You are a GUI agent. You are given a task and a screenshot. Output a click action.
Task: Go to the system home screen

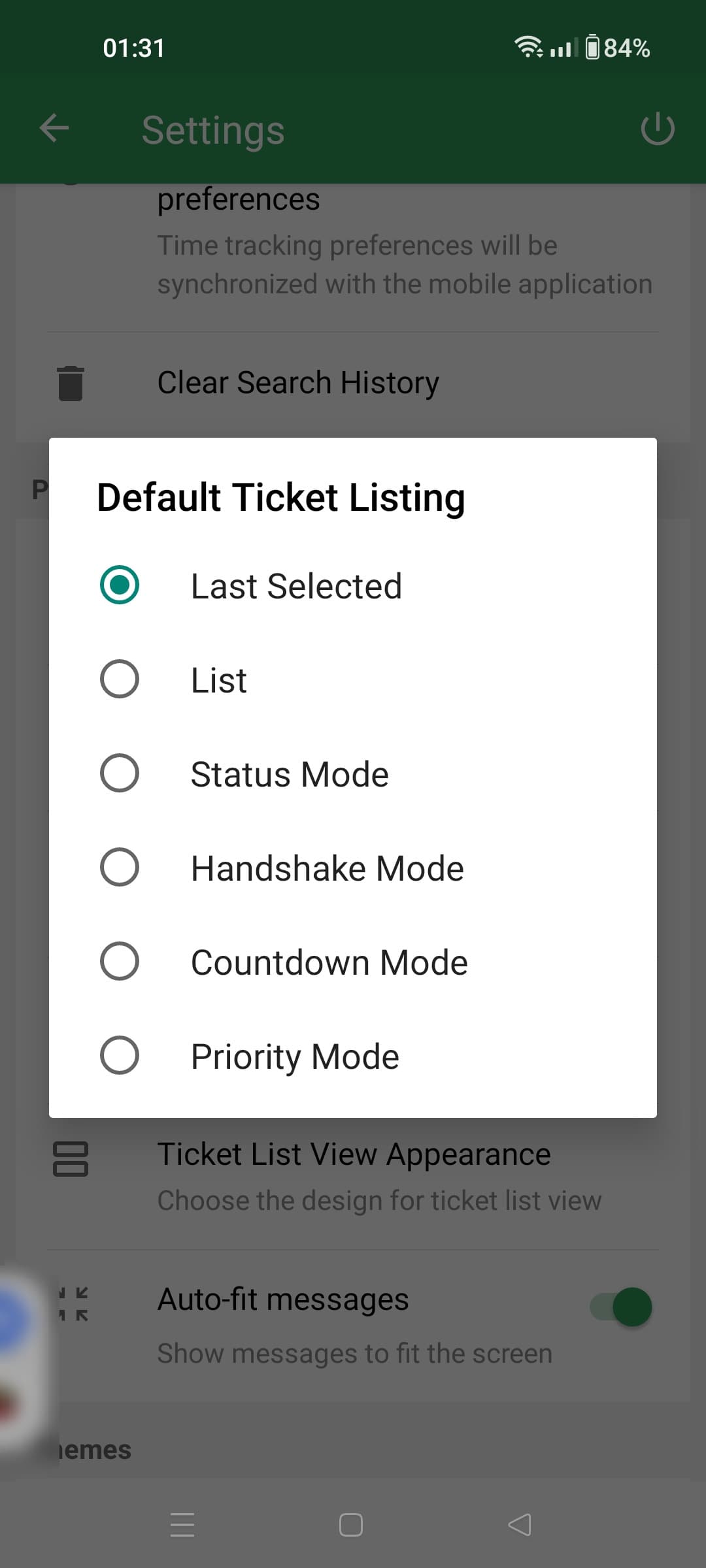click(351, 1525)
